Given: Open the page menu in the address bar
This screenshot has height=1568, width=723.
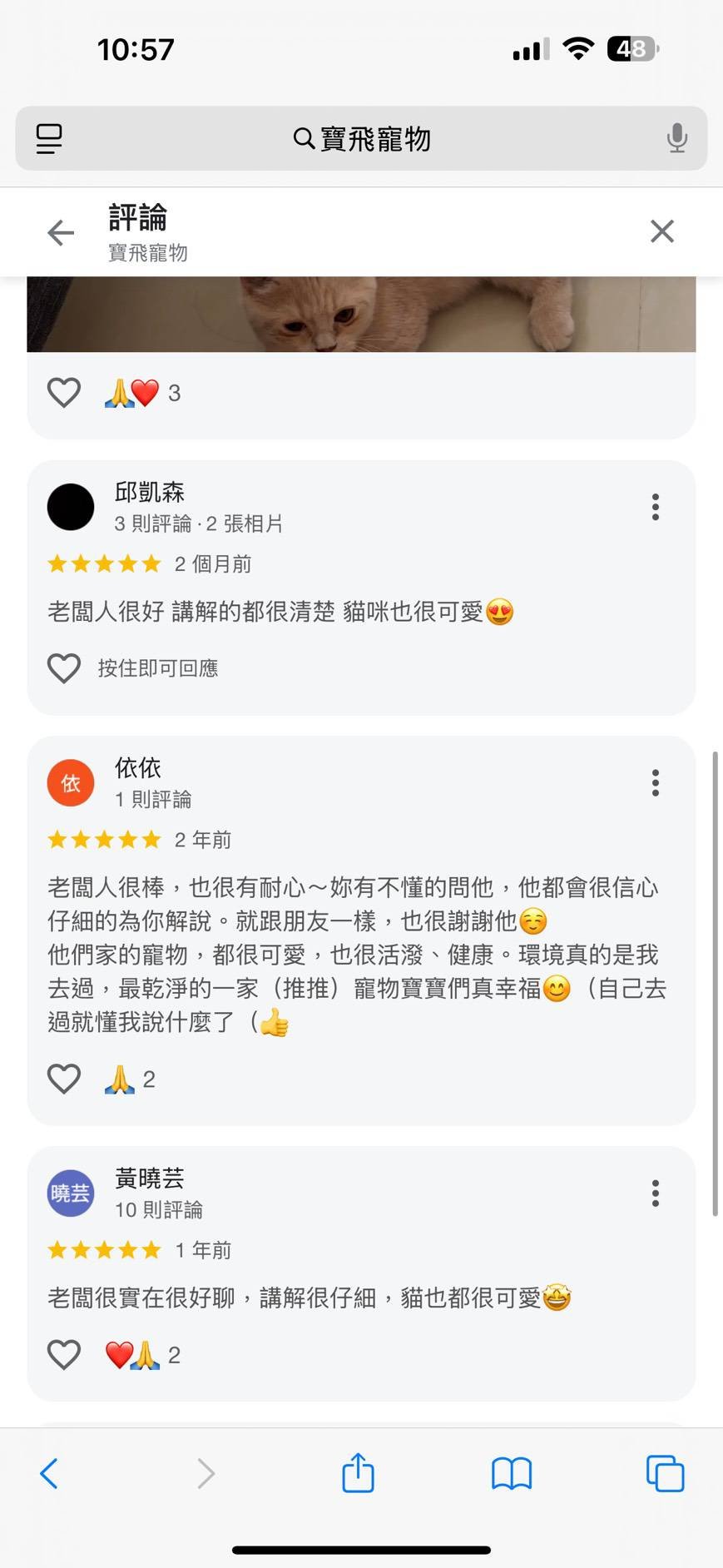Looking at the screenshot, I should point(49,138).
